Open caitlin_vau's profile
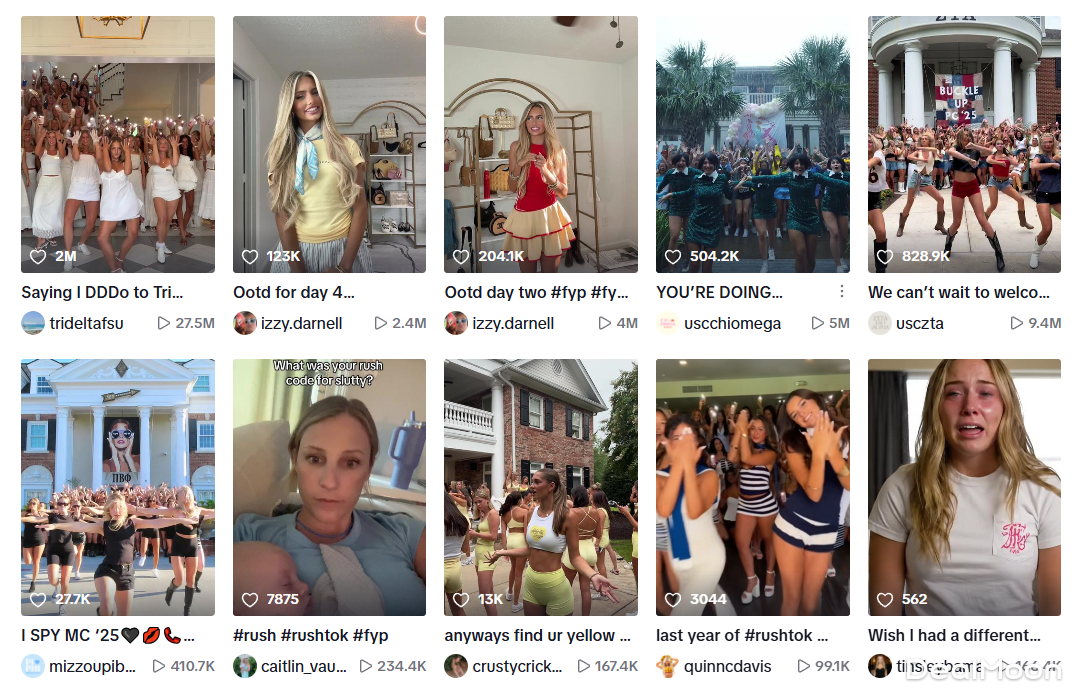 tap(302, 666)
